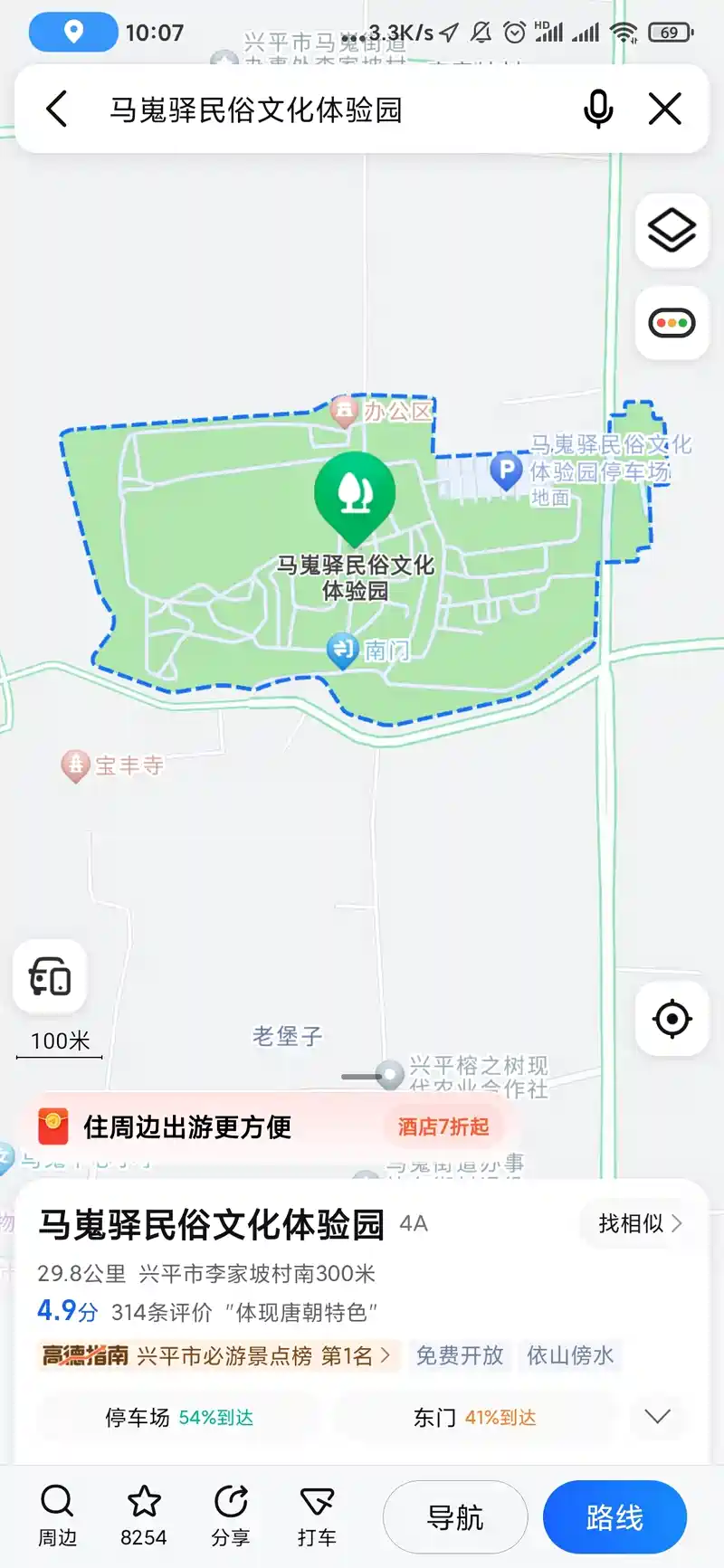Tap the 南门 entrance marker on map

click(343, 650)
